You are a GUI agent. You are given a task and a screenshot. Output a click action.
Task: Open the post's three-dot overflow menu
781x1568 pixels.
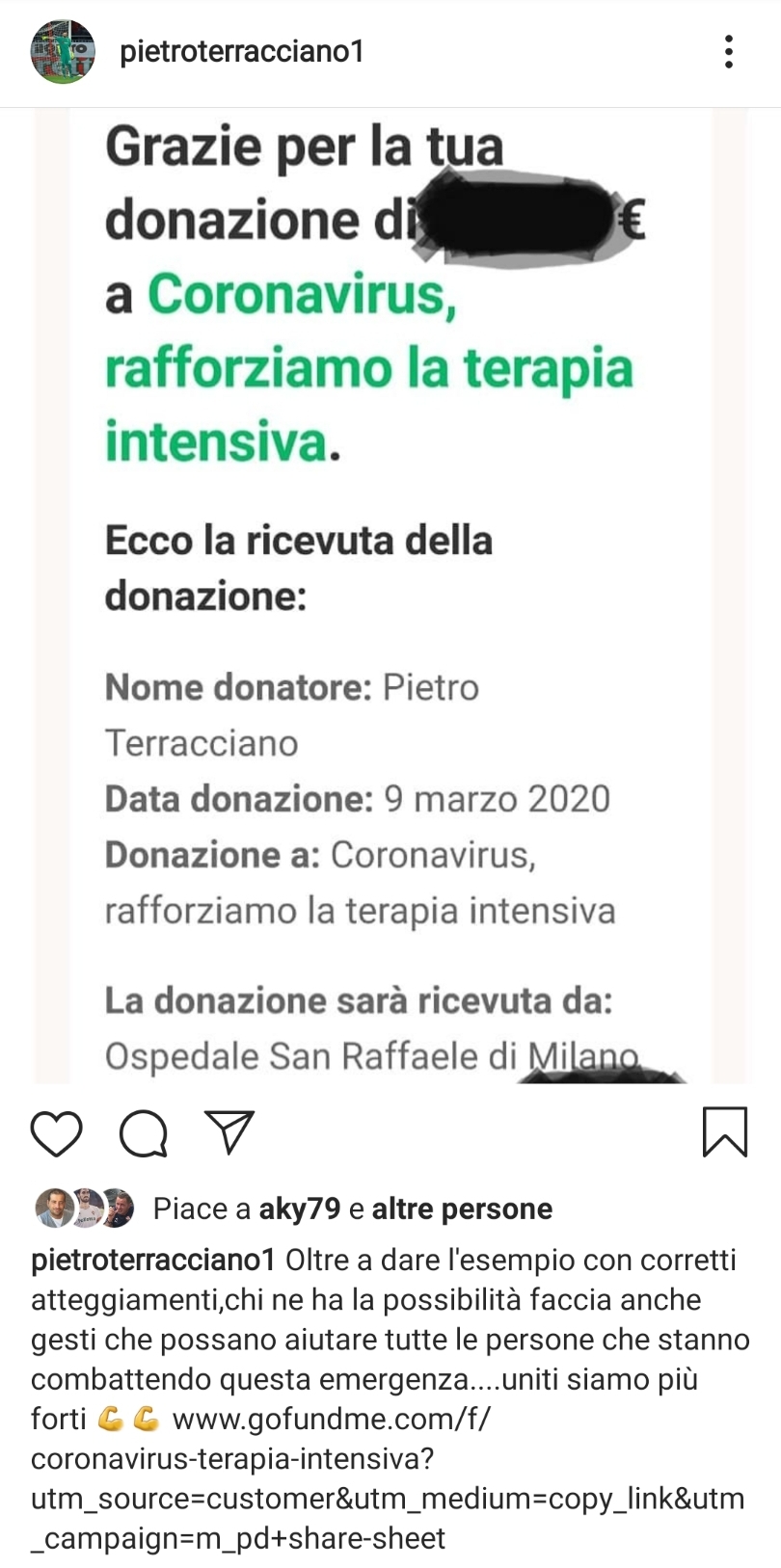tap(729, 52)
